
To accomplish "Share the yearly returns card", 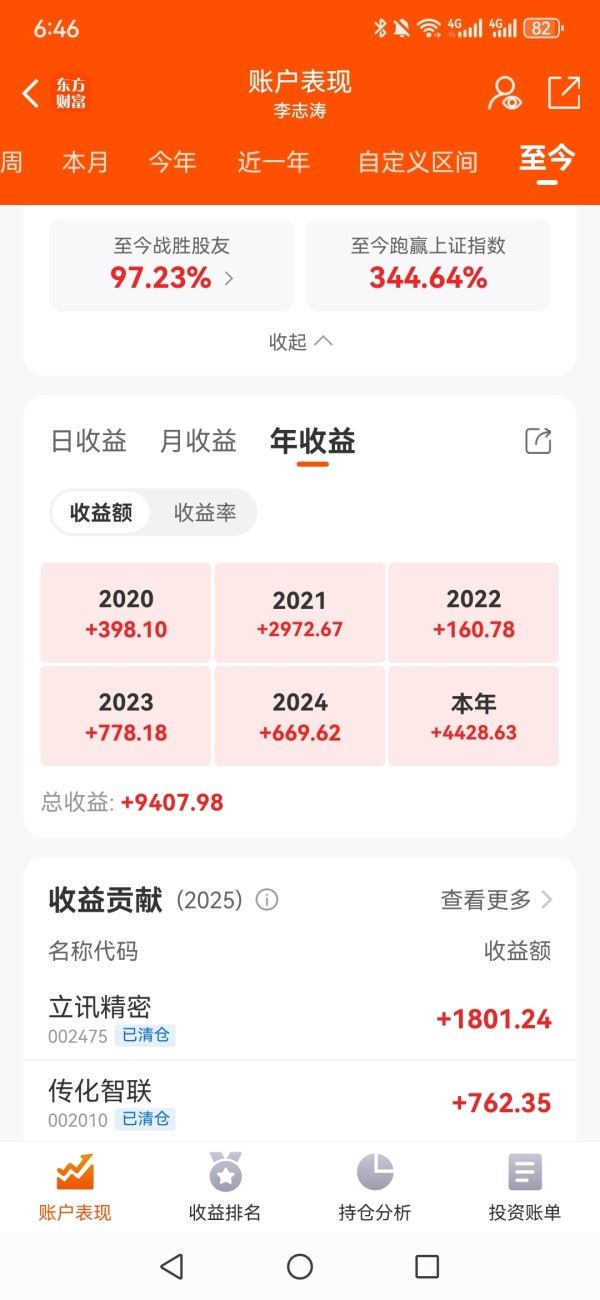I will coord(538,441).
